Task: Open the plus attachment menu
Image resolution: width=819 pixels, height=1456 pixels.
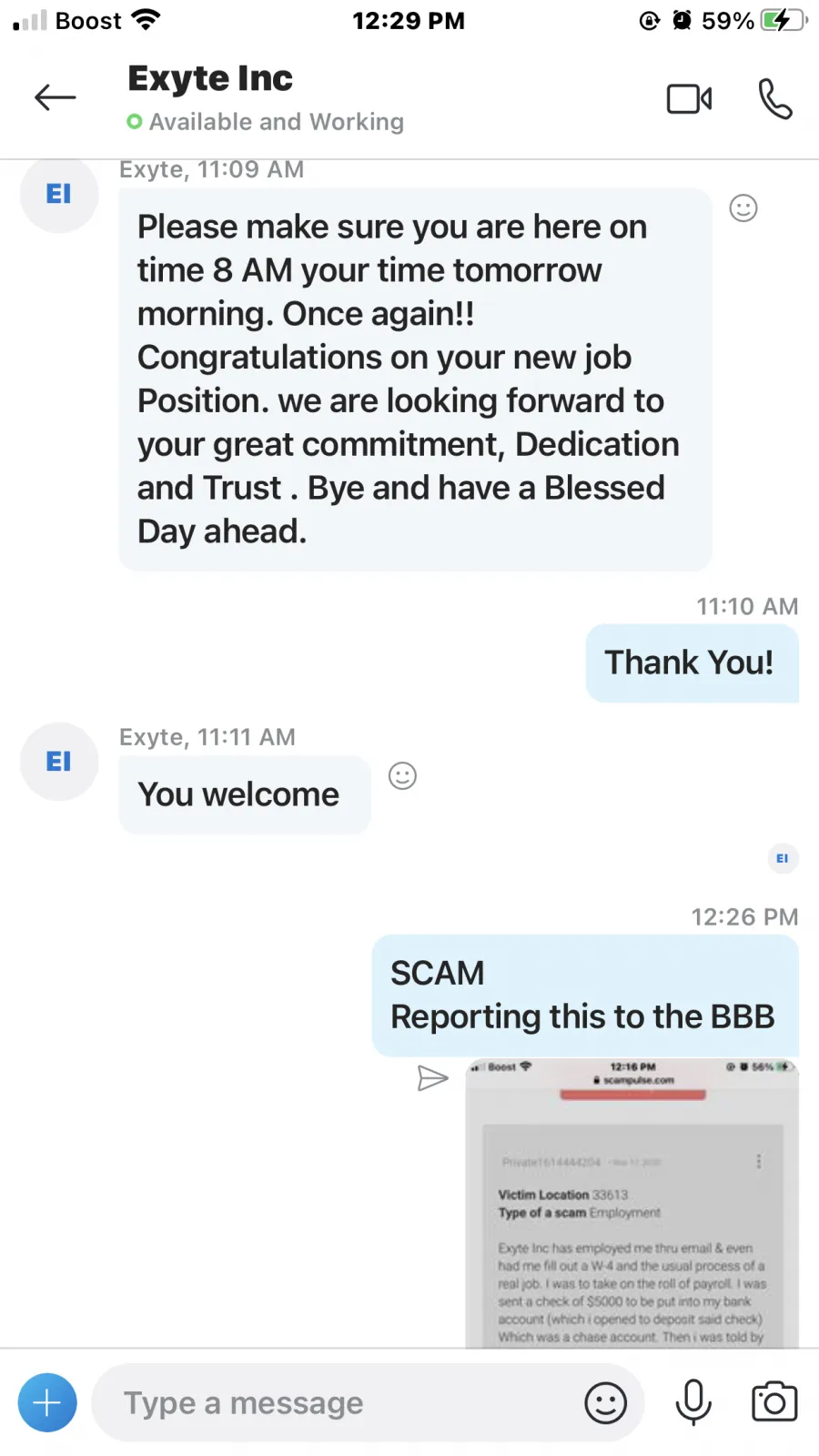Action: [47, 1402]
